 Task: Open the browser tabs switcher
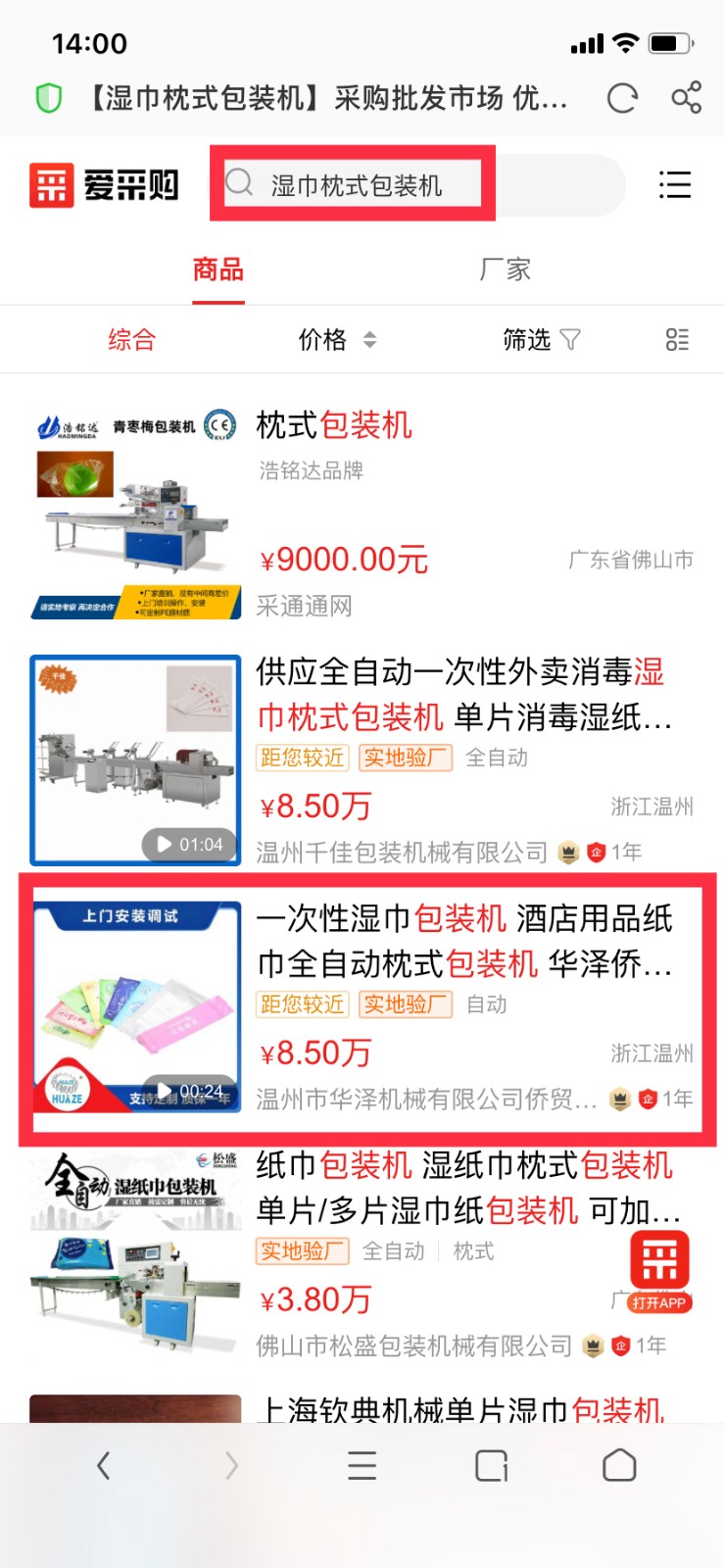point(491,1465)
